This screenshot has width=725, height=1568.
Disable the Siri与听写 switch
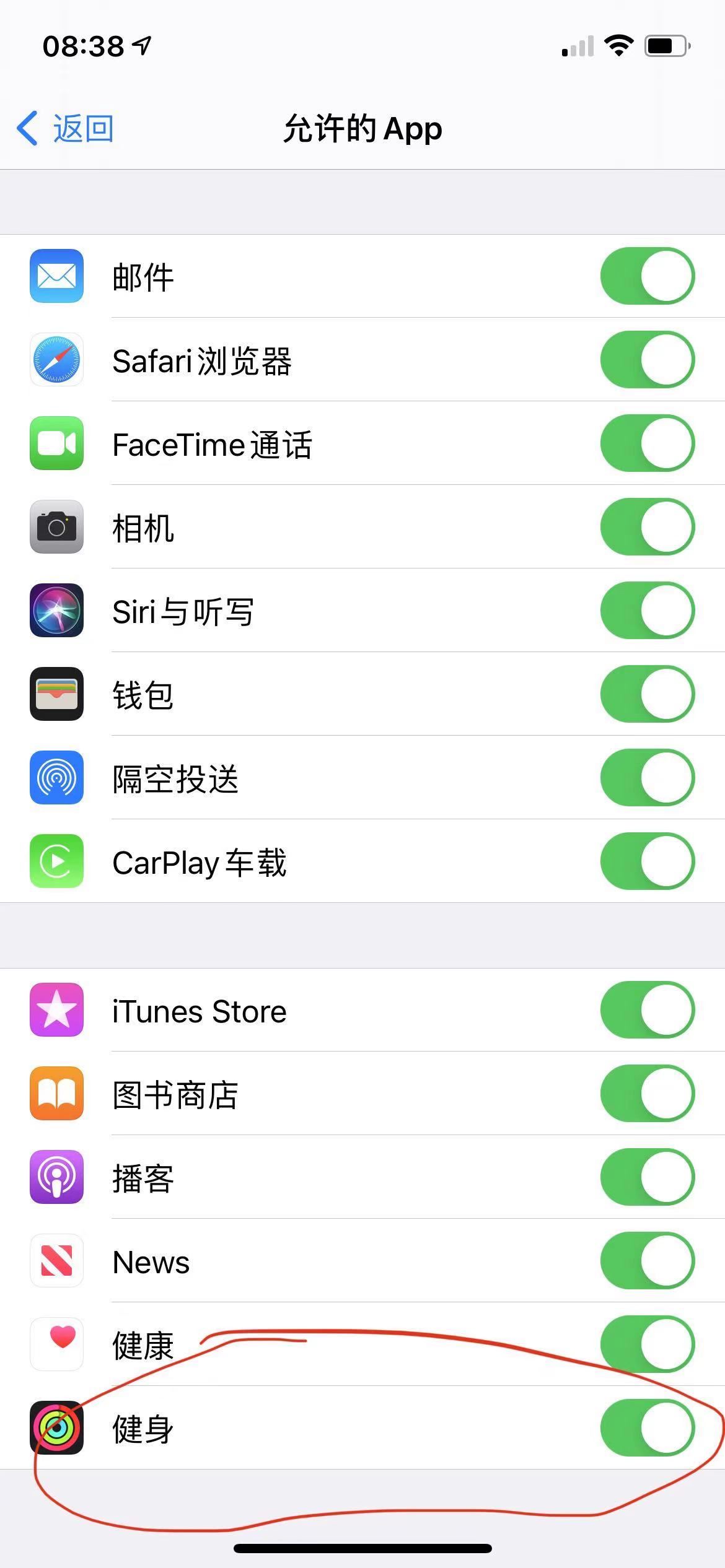pos(647,611)
